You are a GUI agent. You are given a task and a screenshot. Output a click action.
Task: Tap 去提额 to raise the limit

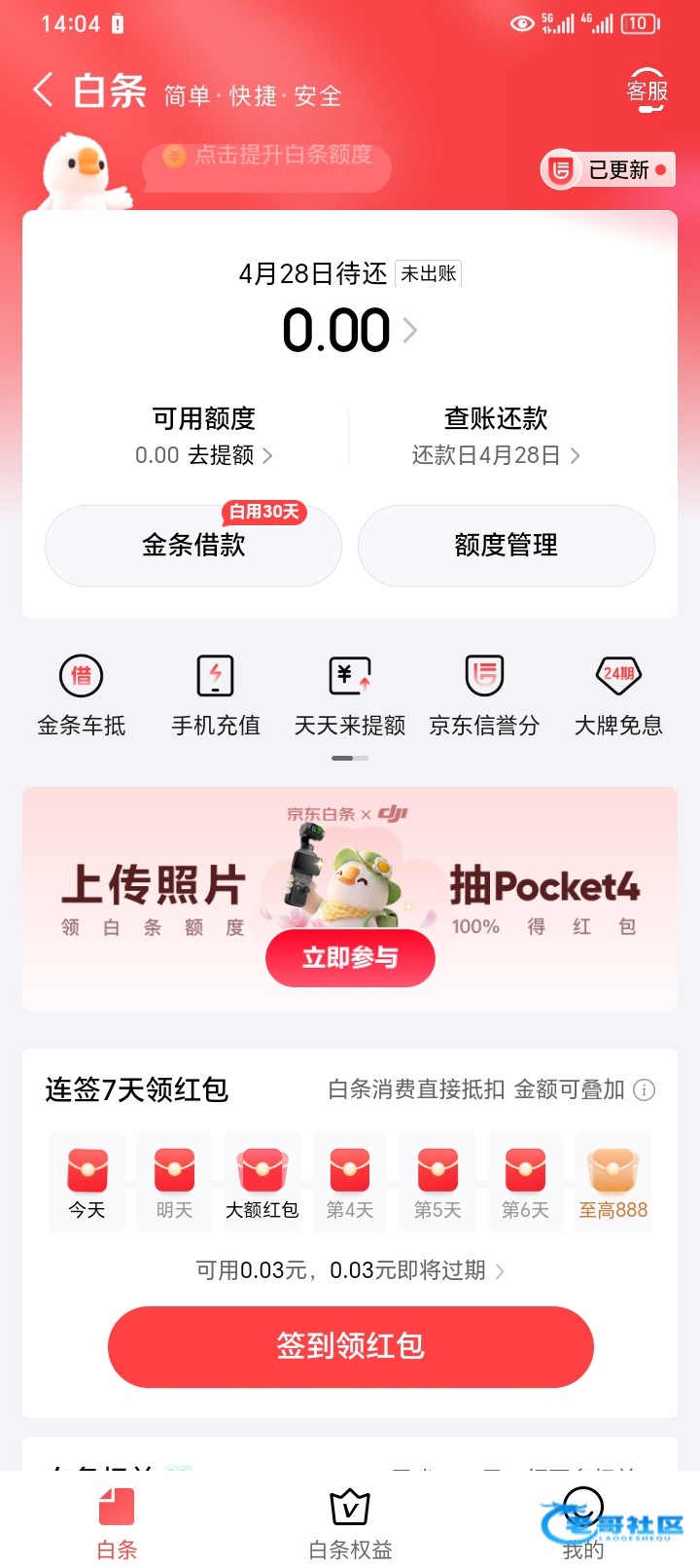pyautogui.click(x=204, y=455)
